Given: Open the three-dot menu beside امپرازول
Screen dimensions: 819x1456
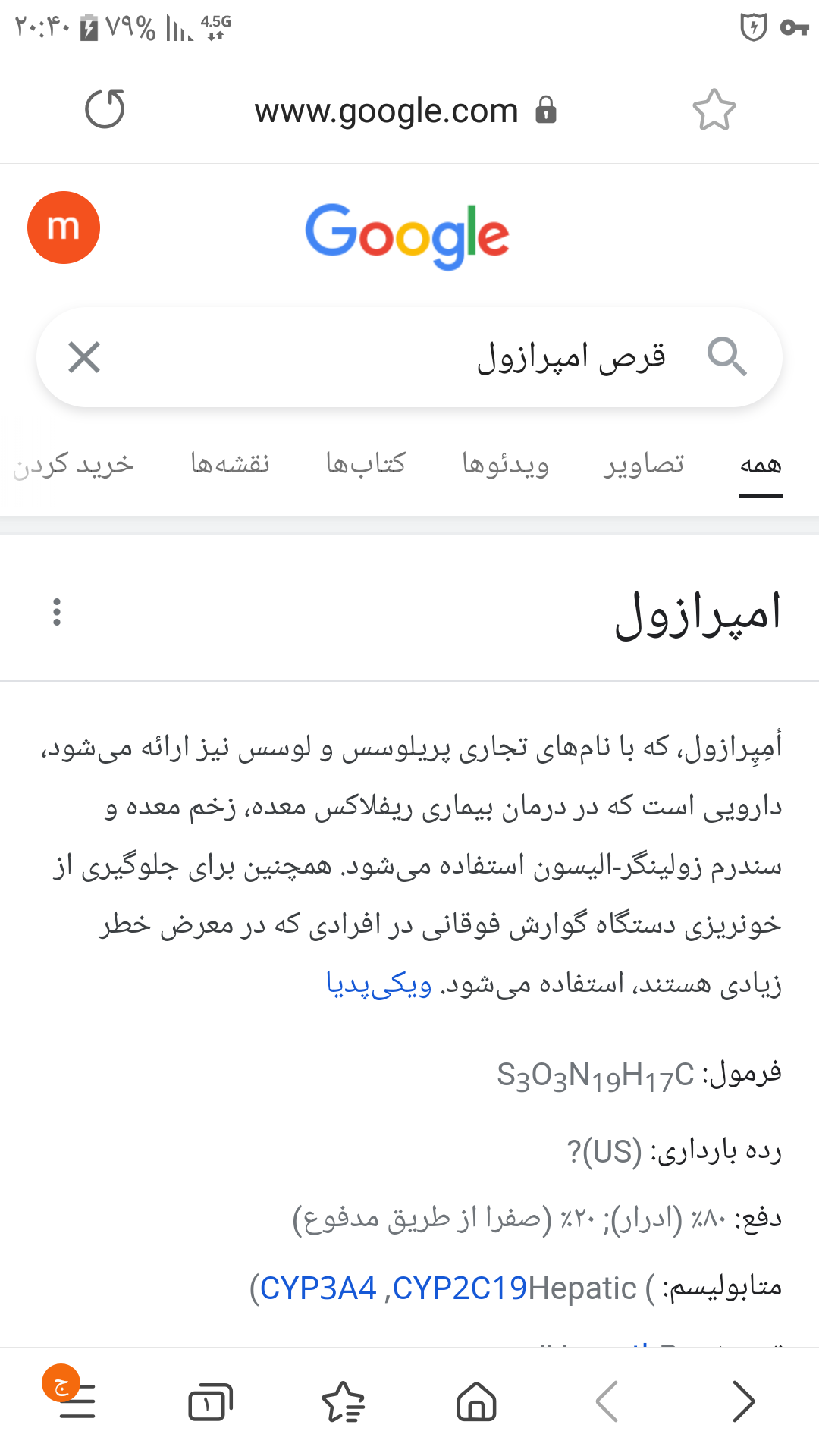Looking at the screenshot, I should 57,612.
